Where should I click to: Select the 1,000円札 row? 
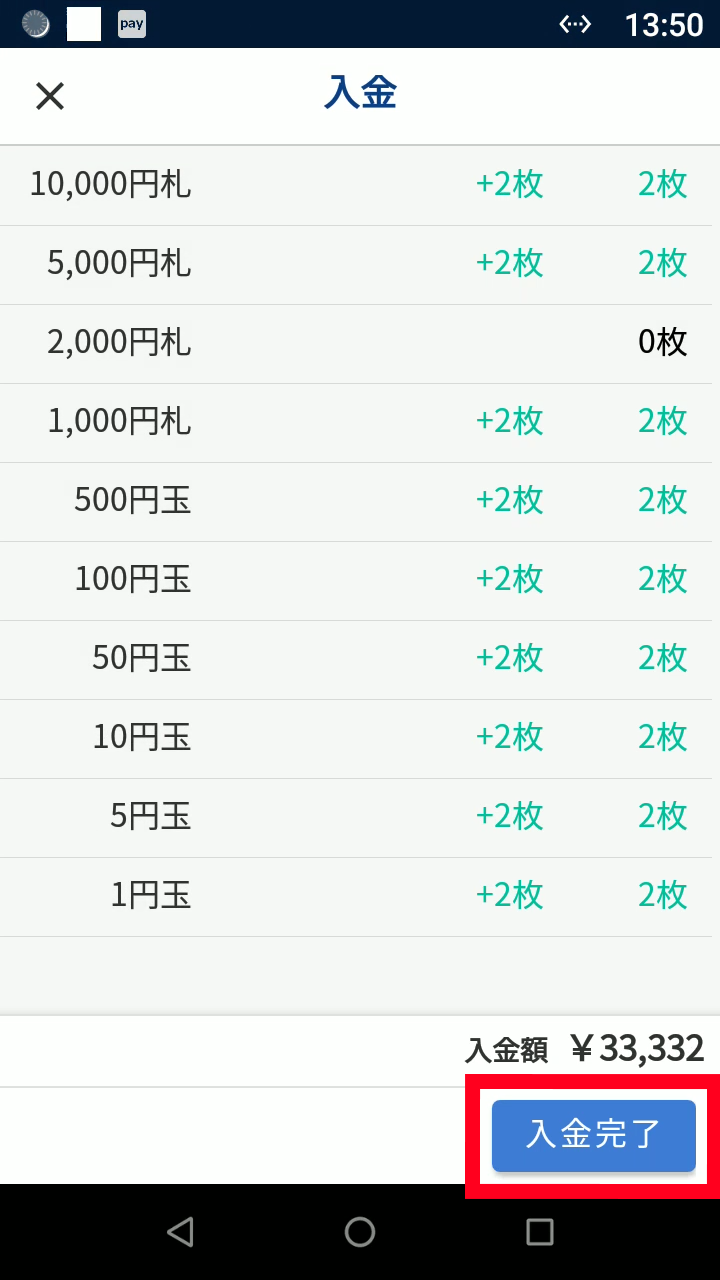[x=360, y=422]
